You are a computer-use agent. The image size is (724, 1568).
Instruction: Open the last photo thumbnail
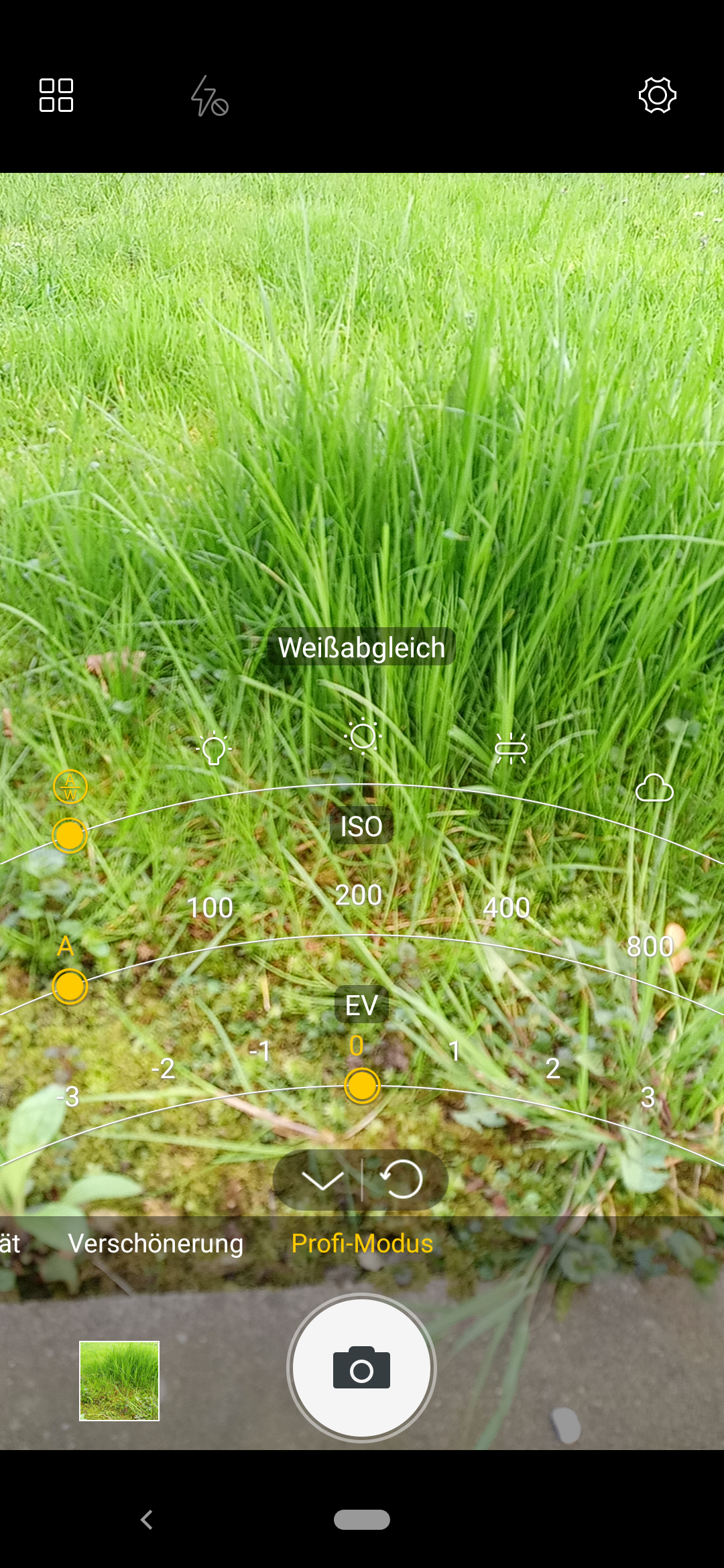pos(119,1381)
